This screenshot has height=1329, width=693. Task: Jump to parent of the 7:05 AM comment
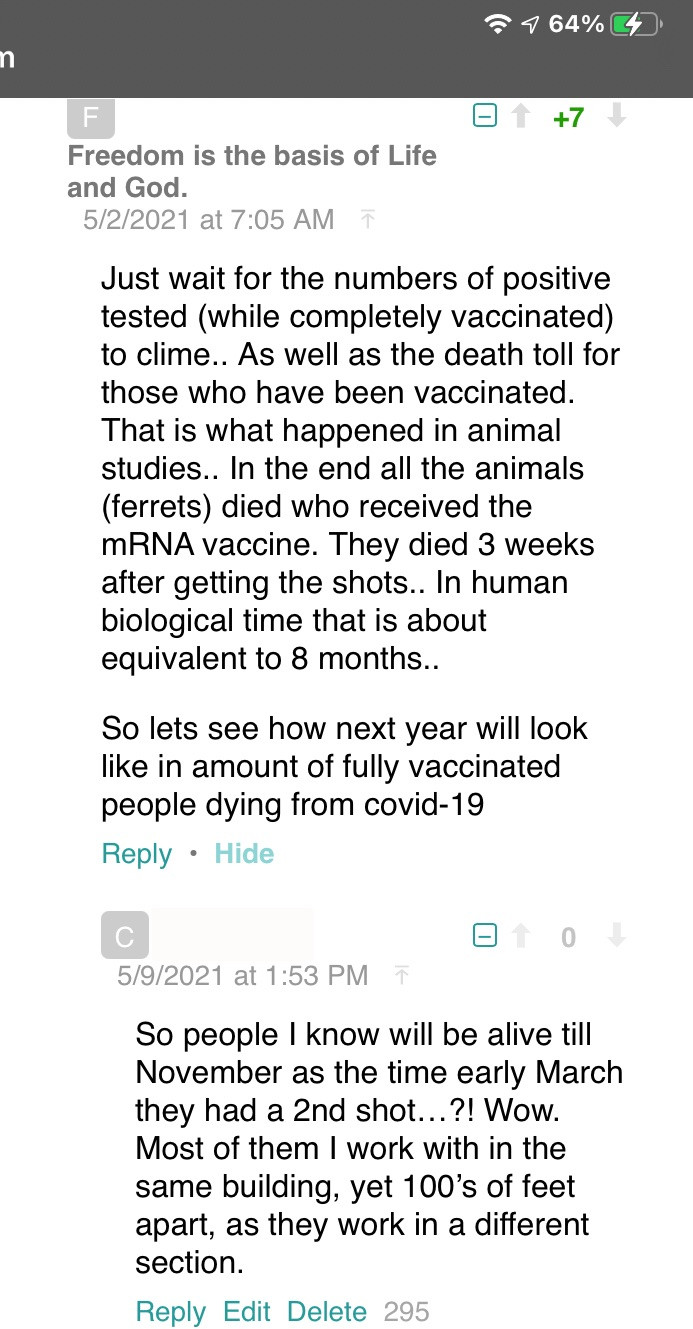368,219
